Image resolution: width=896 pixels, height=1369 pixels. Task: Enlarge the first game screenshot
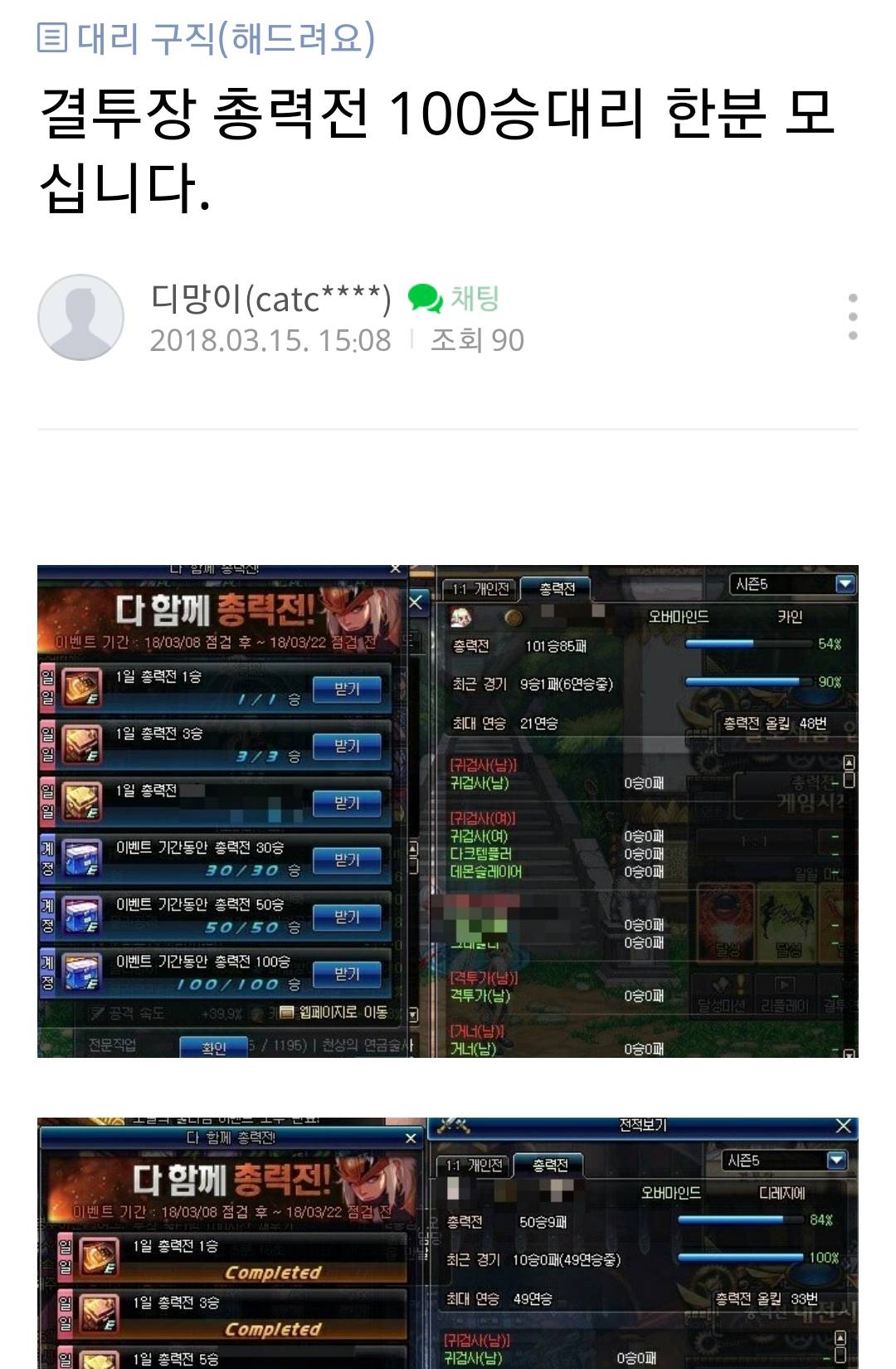tap(448, 811)
